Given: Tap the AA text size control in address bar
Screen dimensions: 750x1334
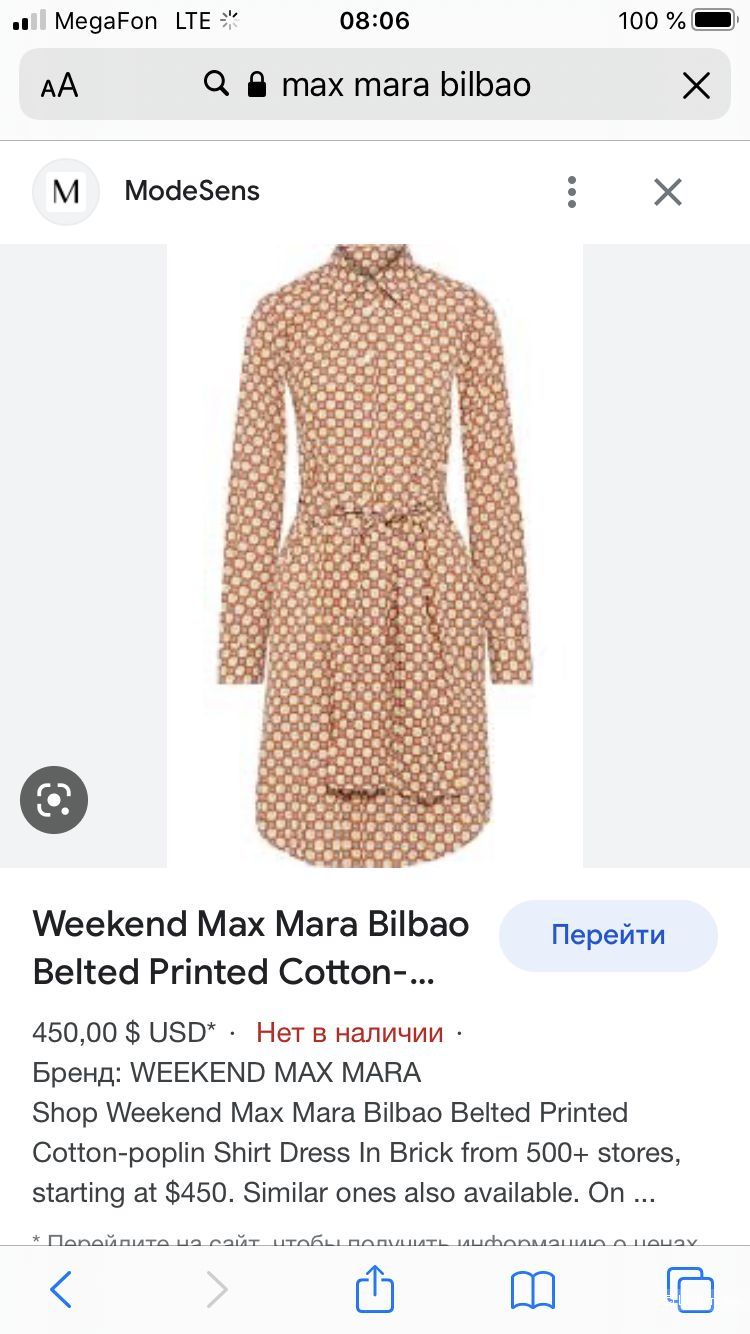Looking at the screenshot, I should (60, 85).
